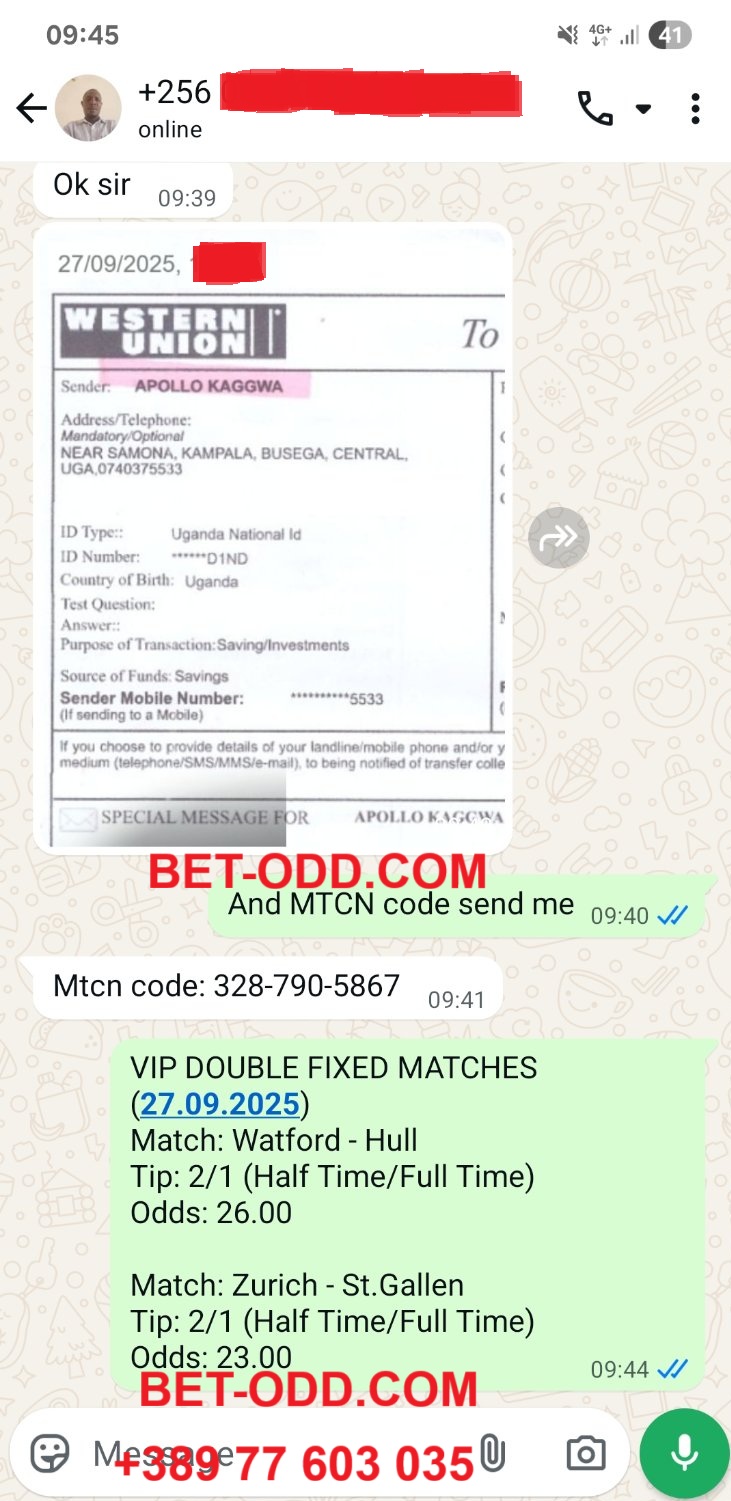Start a call with the +256 contact
Image resolution: width=731 pixels, height=1501 pixels.
pyautogui.click(x=597, y=108)
